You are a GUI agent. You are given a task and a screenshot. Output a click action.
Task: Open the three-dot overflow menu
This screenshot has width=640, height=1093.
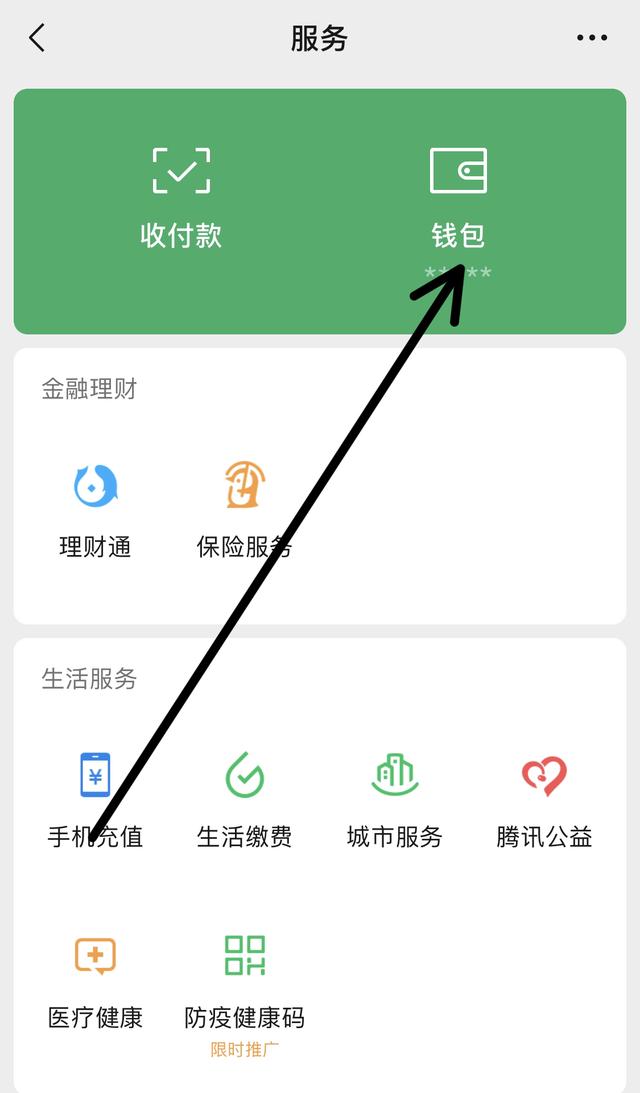click(x=592, y=38)
